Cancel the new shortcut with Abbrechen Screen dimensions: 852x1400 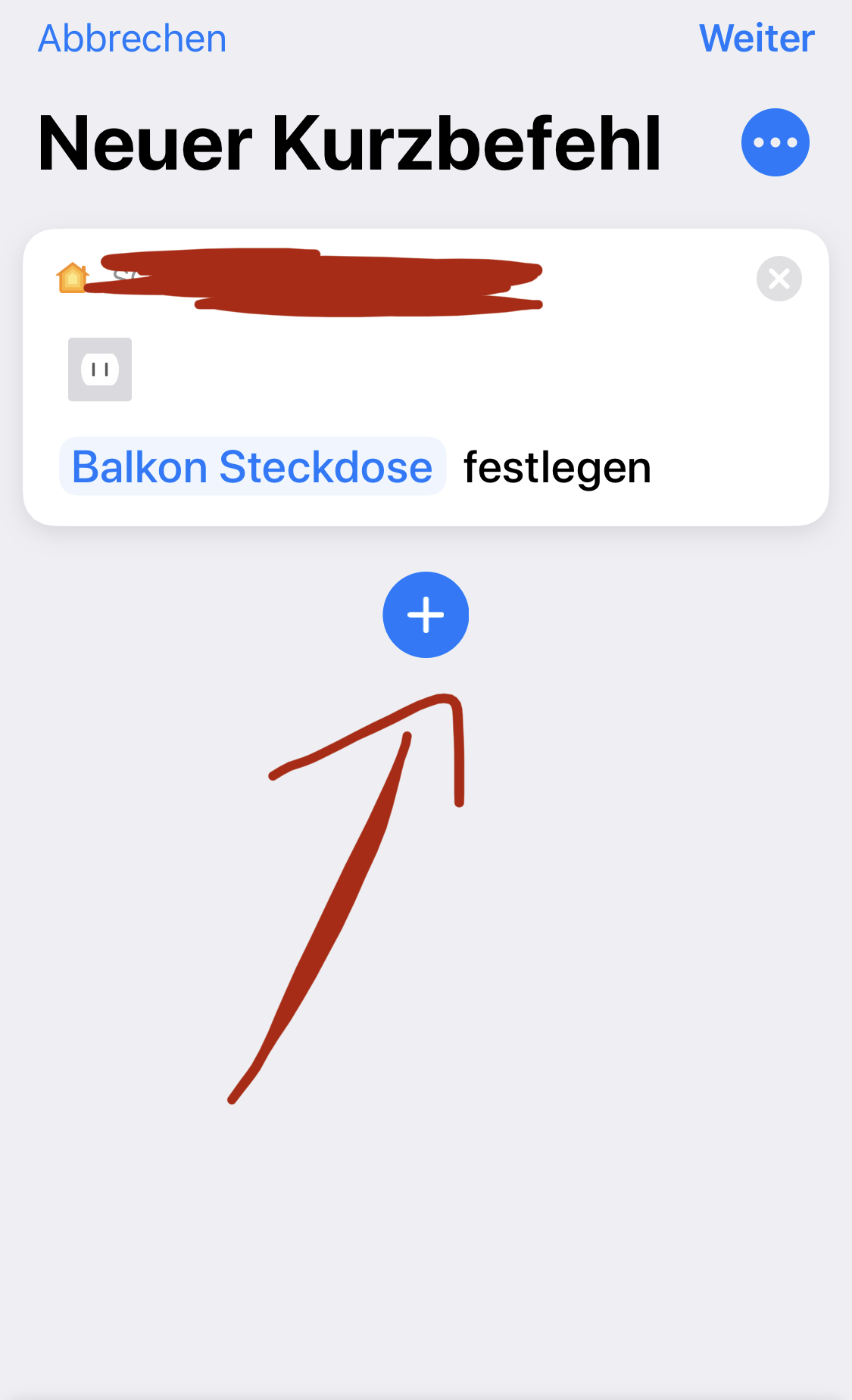pos(133,39)
